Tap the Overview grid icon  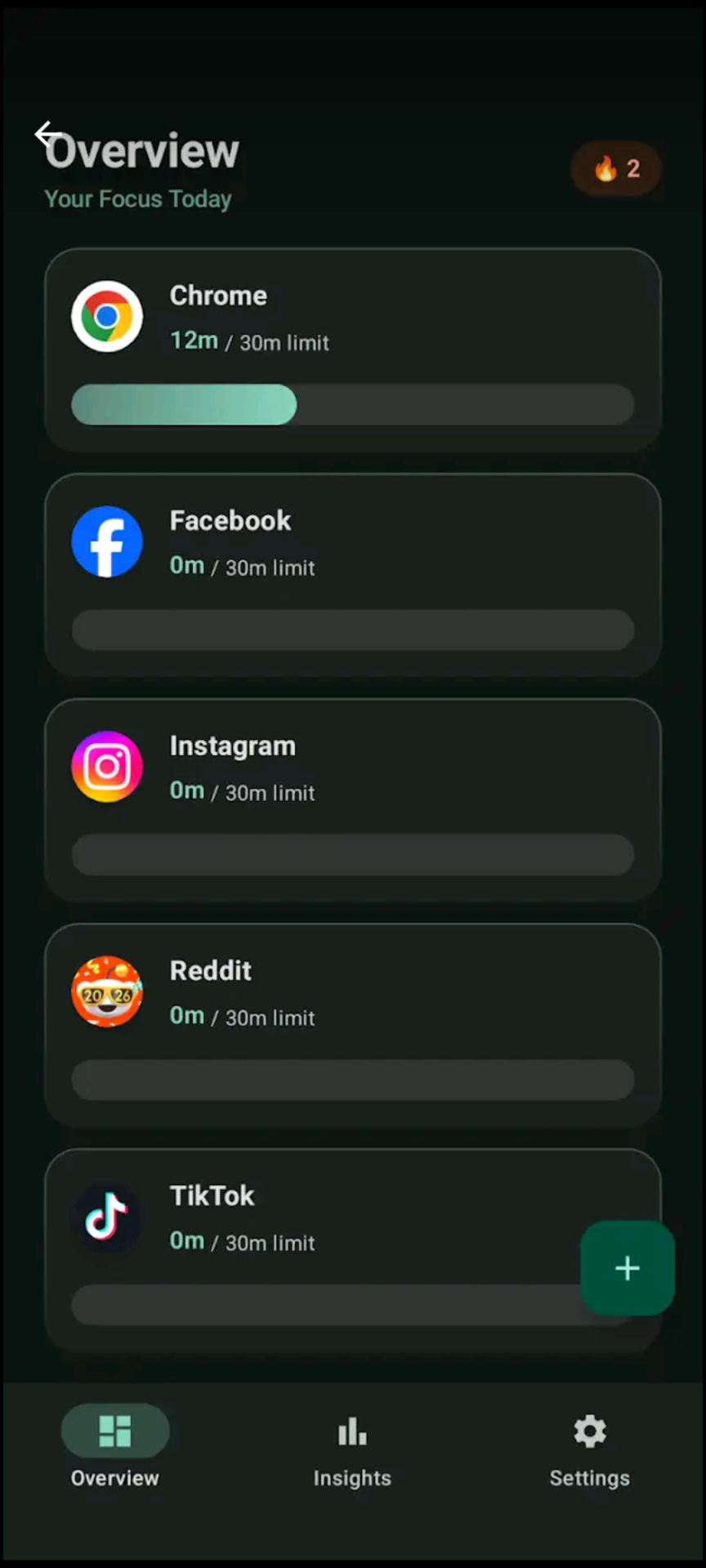point(114,1431)
